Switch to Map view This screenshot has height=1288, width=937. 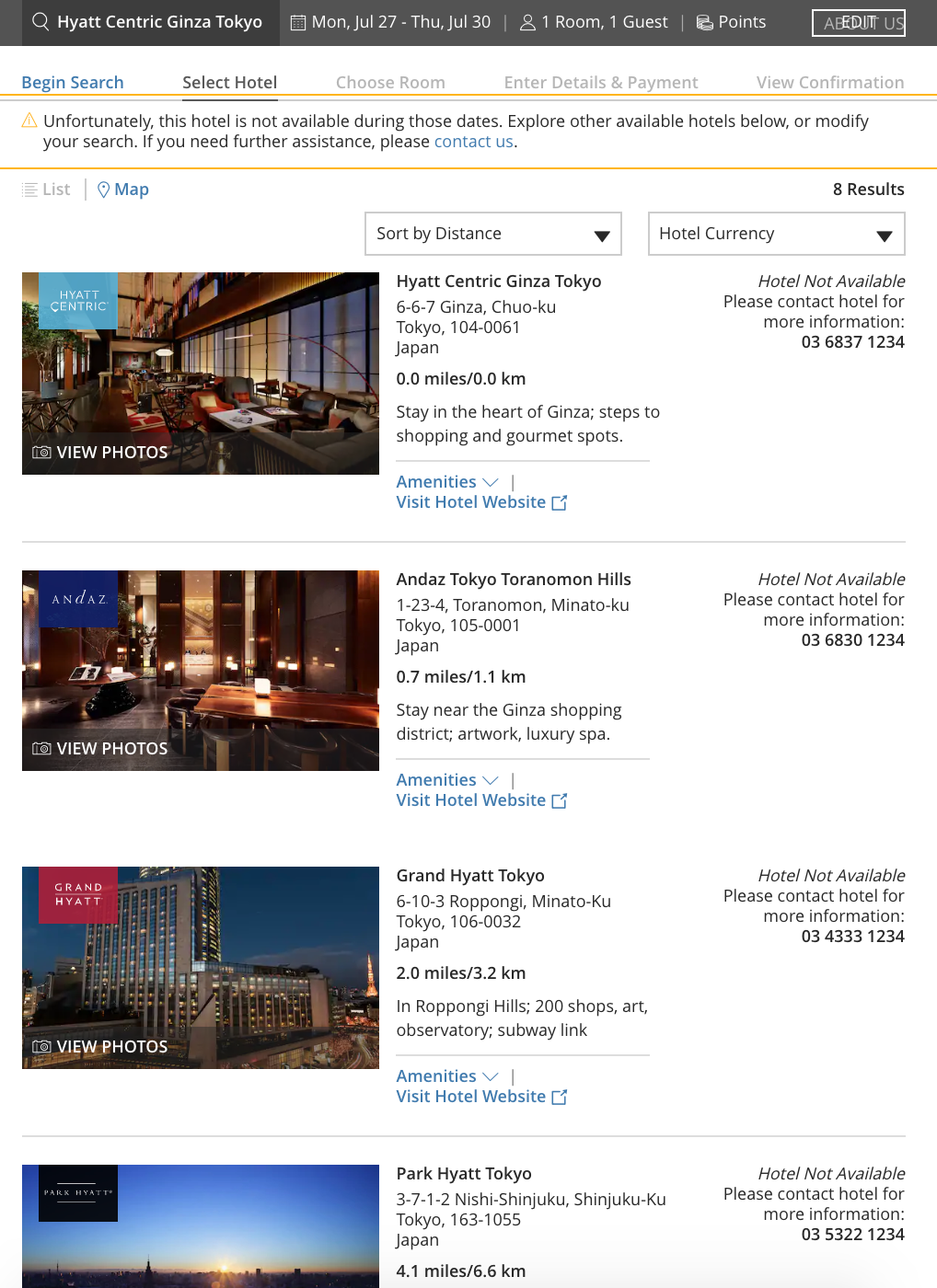123,190
